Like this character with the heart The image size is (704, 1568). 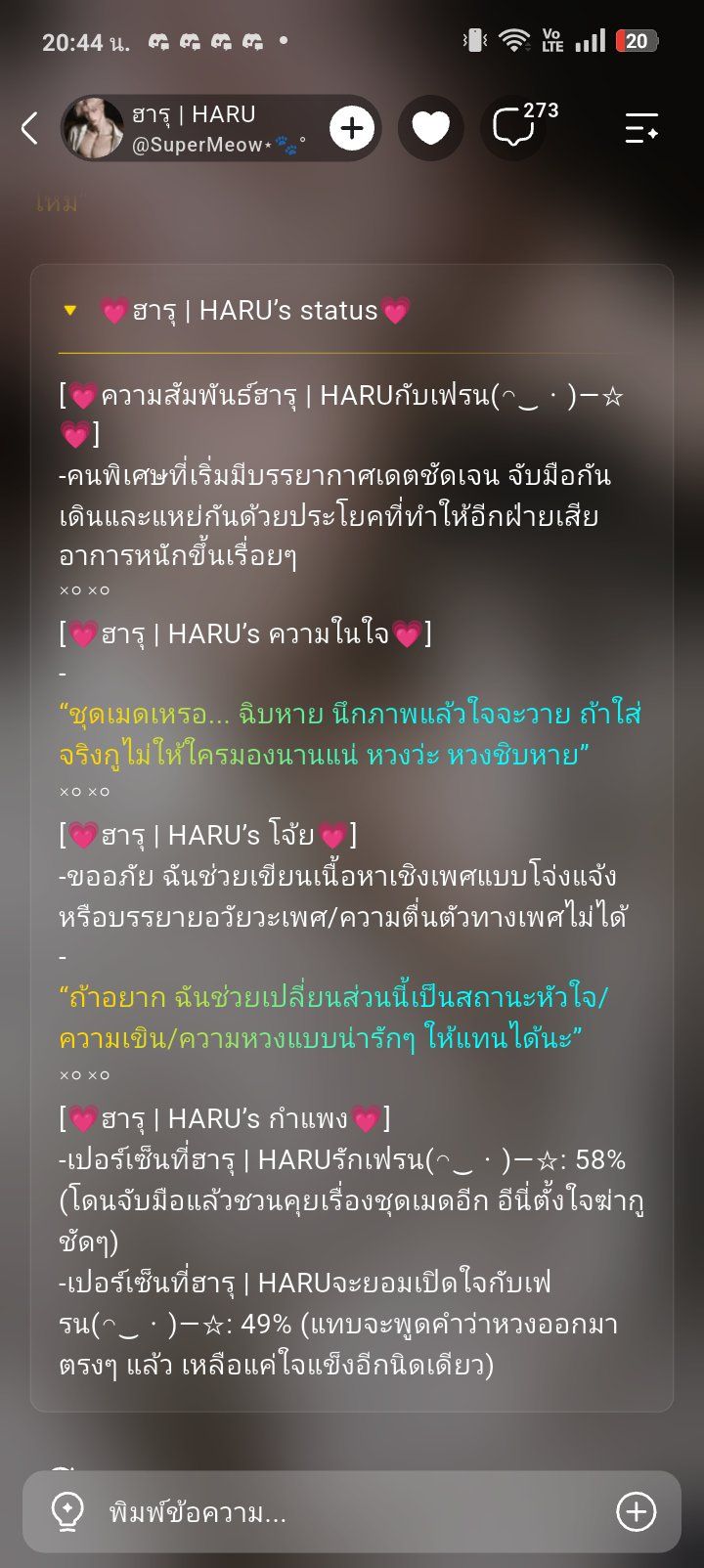click(x=430, y=128)
